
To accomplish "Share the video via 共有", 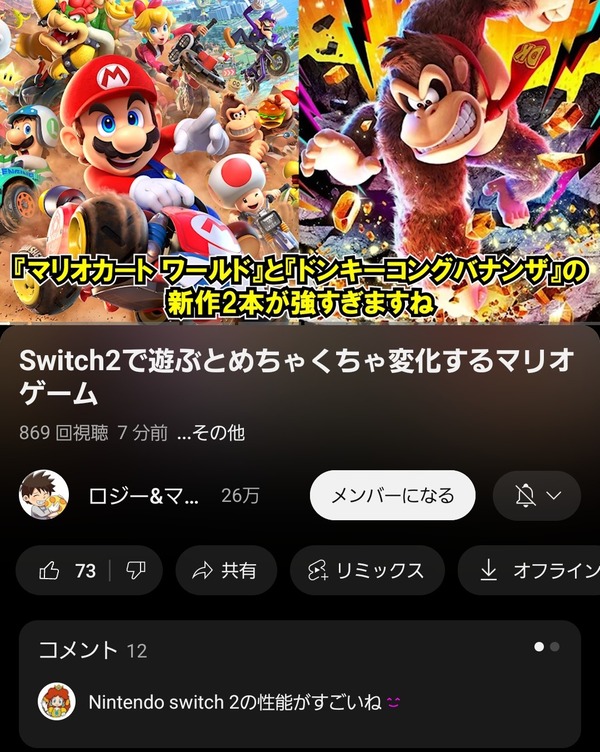I will click(226, 571).
